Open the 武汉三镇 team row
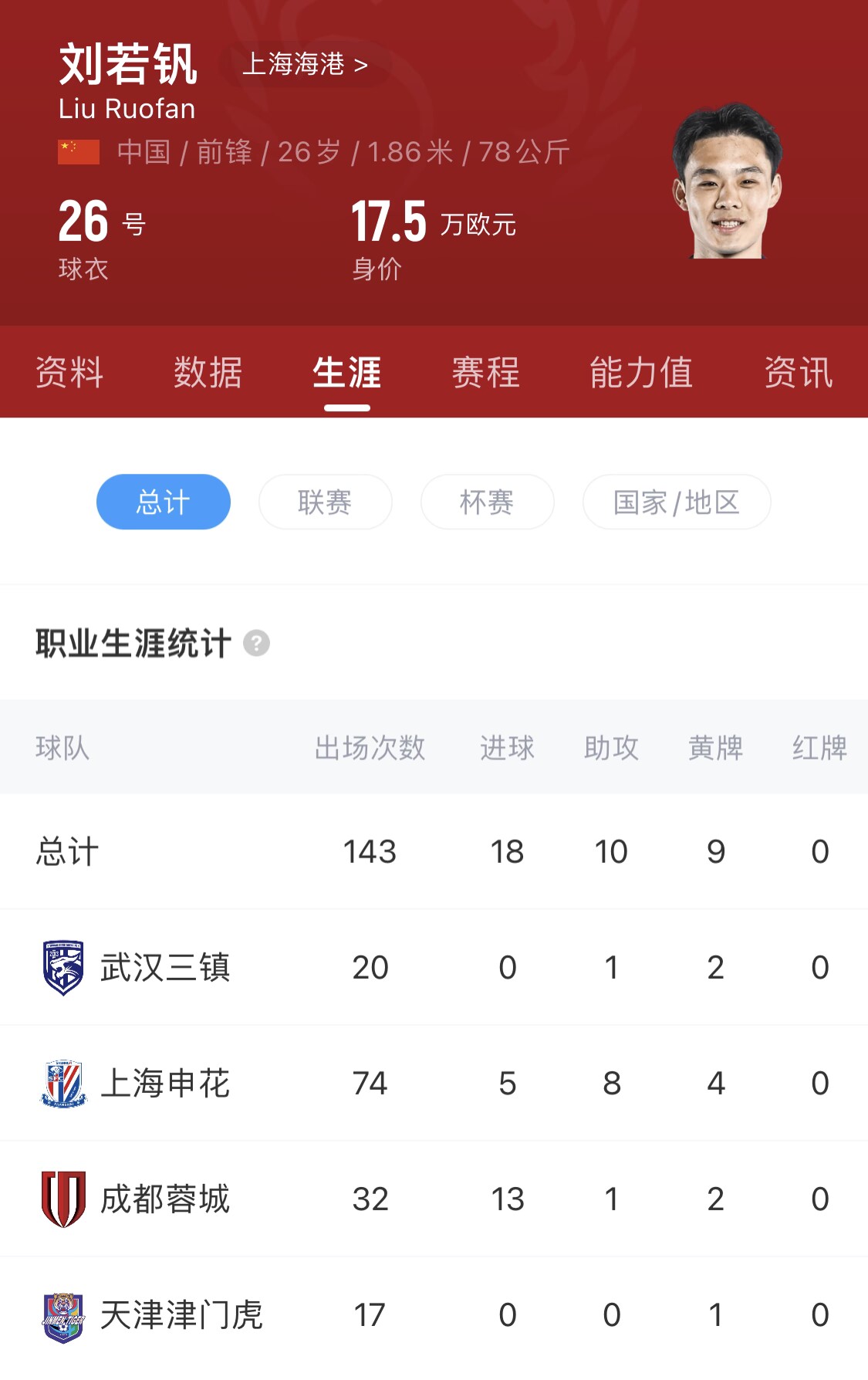 [x=165, y=968]
